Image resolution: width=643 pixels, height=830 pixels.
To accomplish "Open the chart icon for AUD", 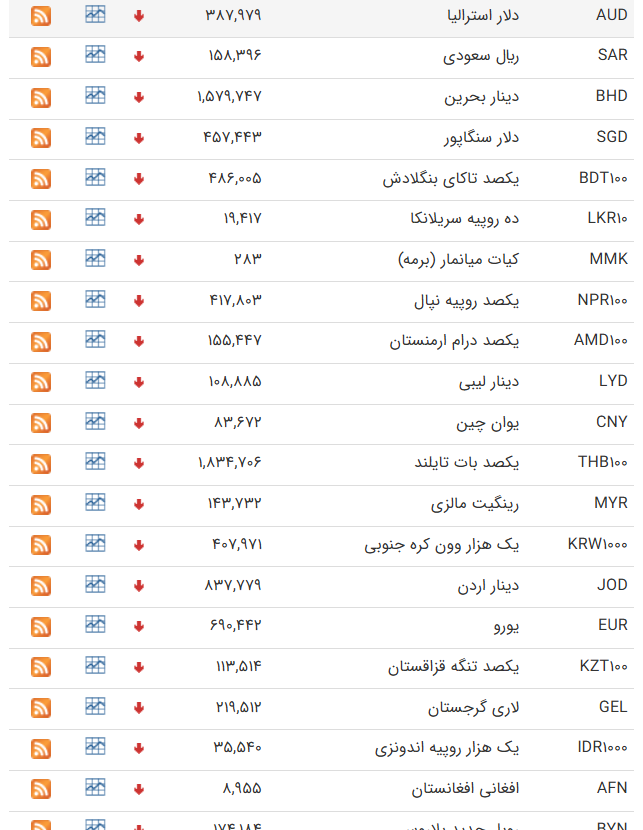I will click(95, 14).
